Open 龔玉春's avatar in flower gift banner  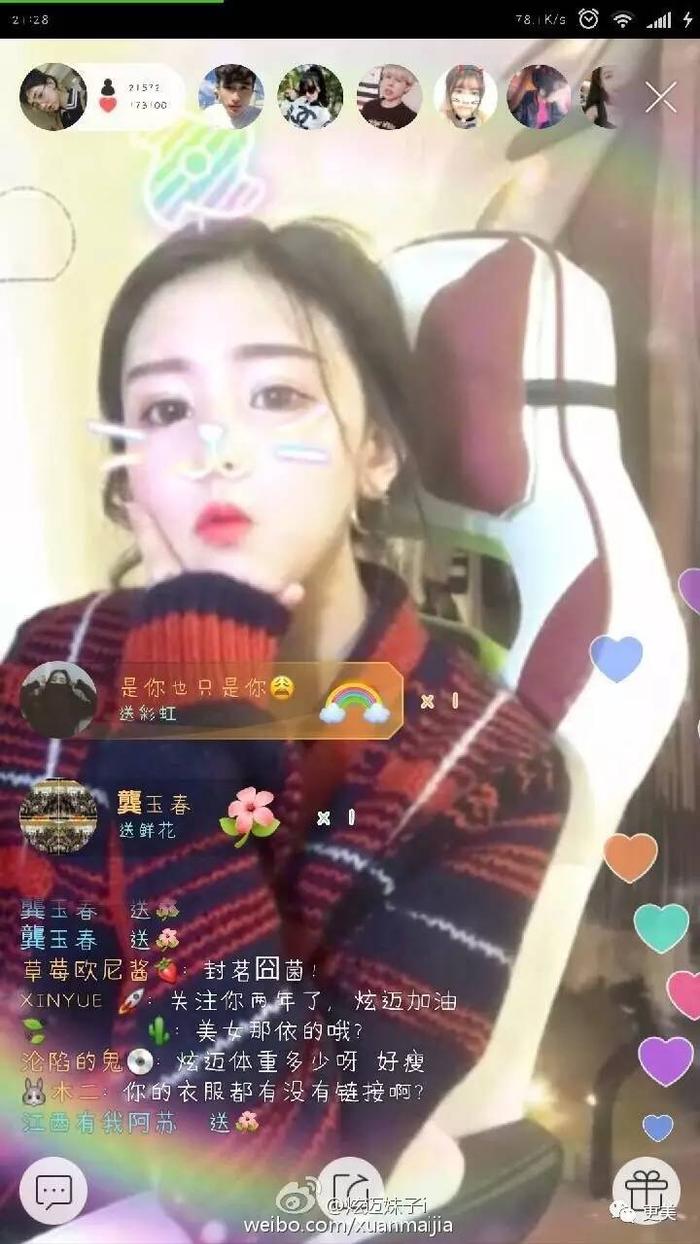(x=58, y=817)
